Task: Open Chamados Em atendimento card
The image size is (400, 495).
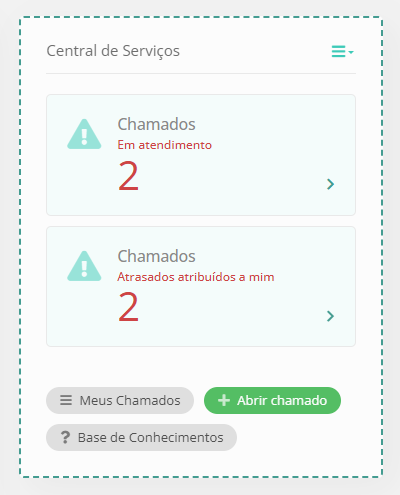Action: (x=201, y=155)
